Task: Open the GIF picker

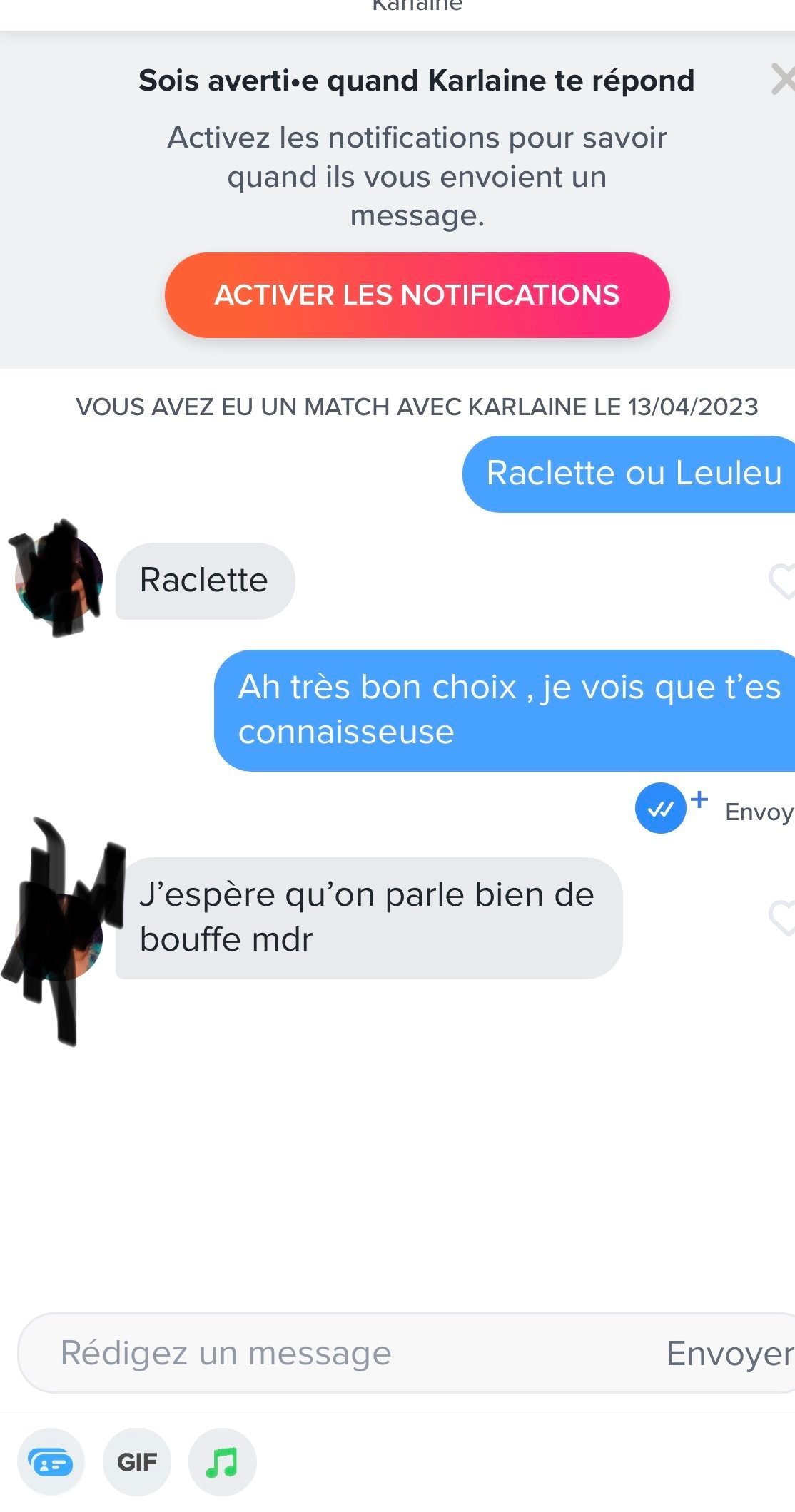Action: point(137,1462)
